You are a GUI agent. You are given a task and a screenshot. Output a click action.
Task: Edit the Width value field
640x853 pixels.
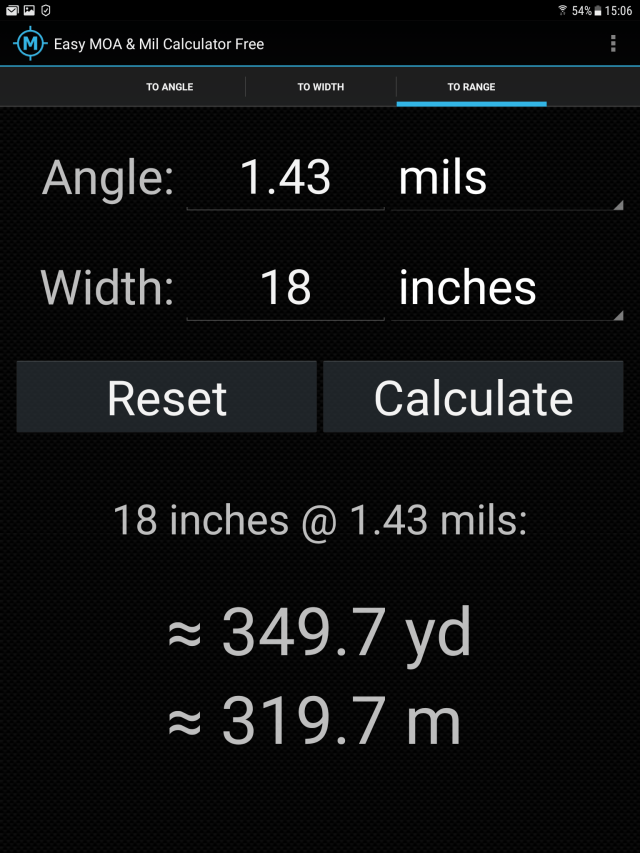pos(286,289)
